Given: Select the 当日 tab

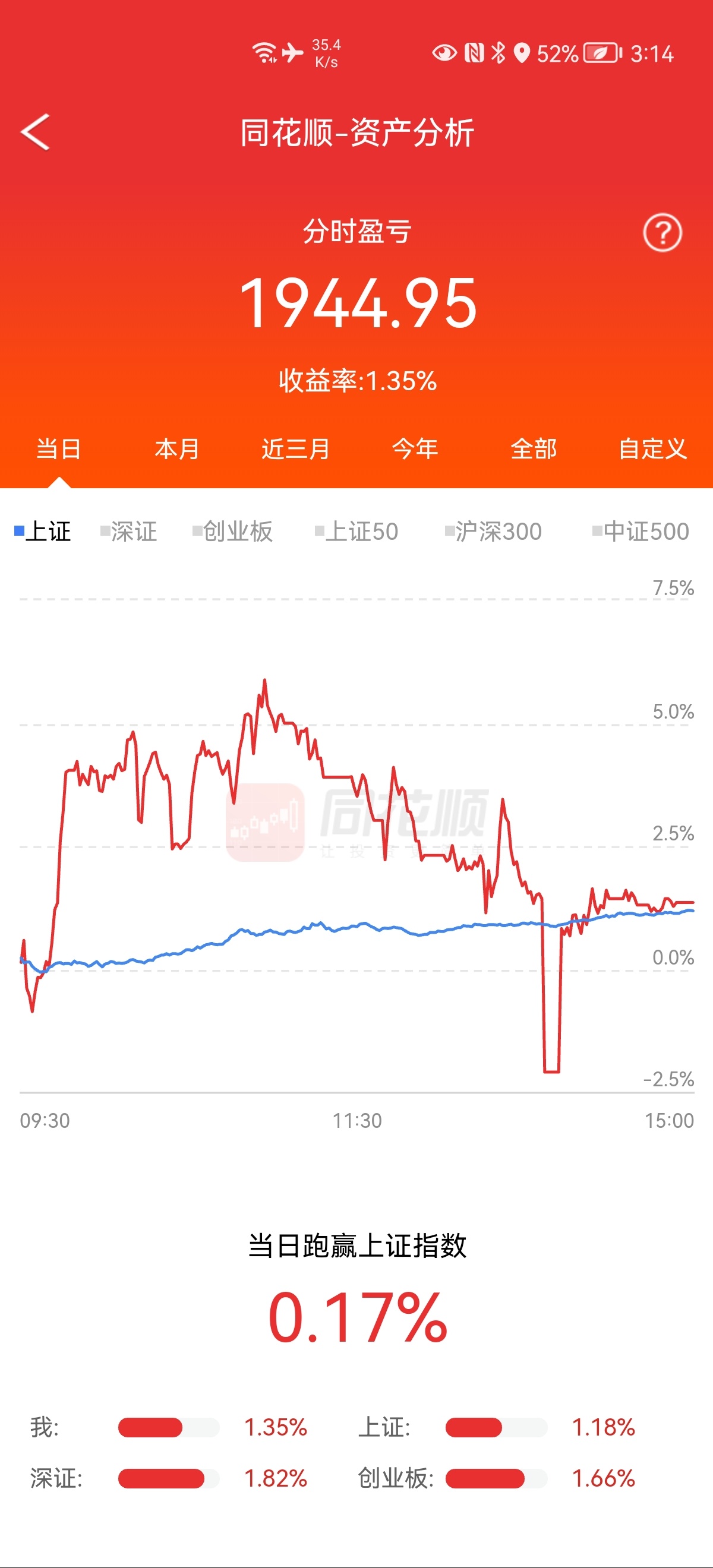Looking at the screenshot, I should (x=59, y=449).
